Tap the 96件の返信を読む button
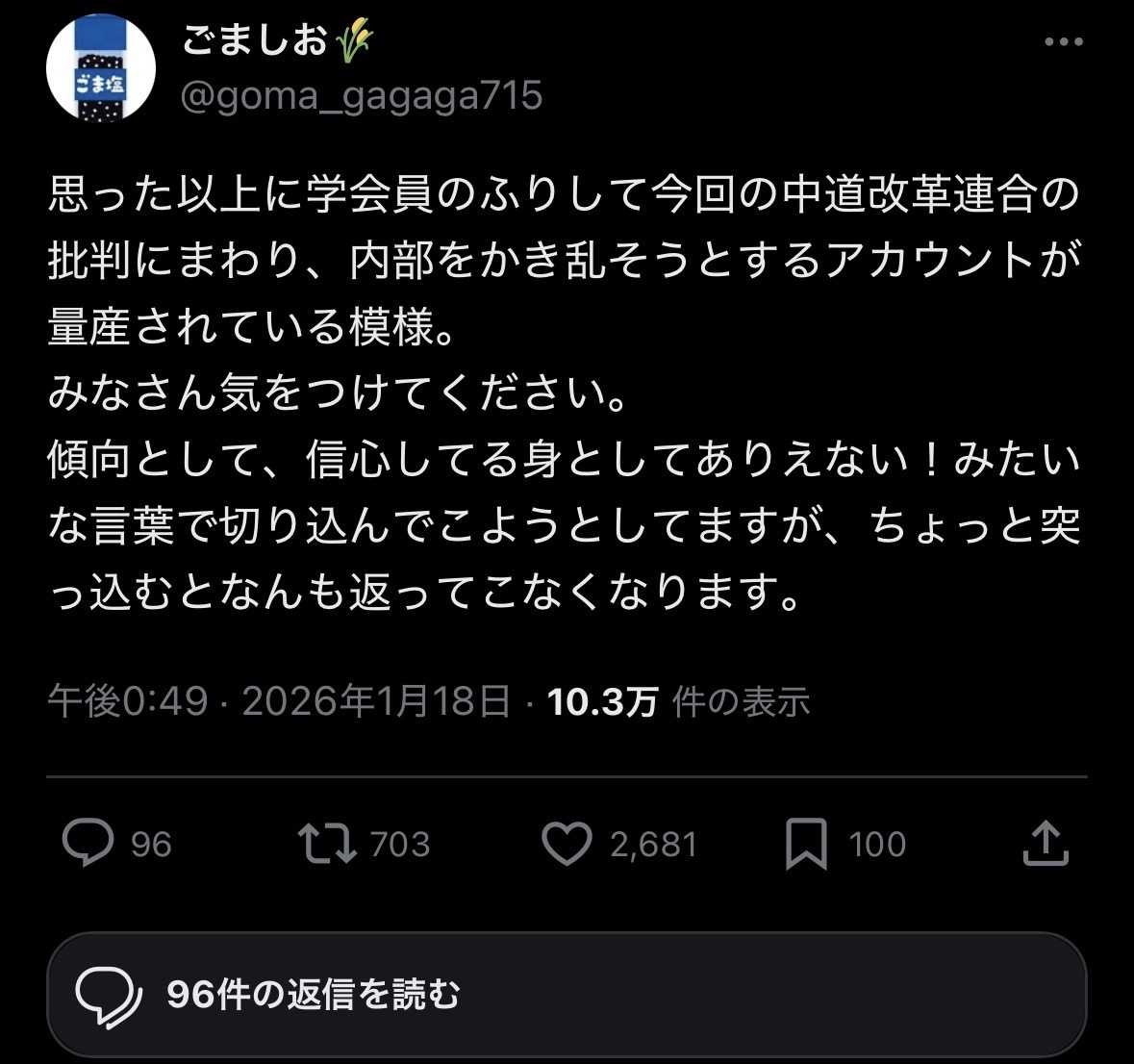The height and width of the screenshot is (1064, 1134). pyautogui.click(x=567, y=995)
